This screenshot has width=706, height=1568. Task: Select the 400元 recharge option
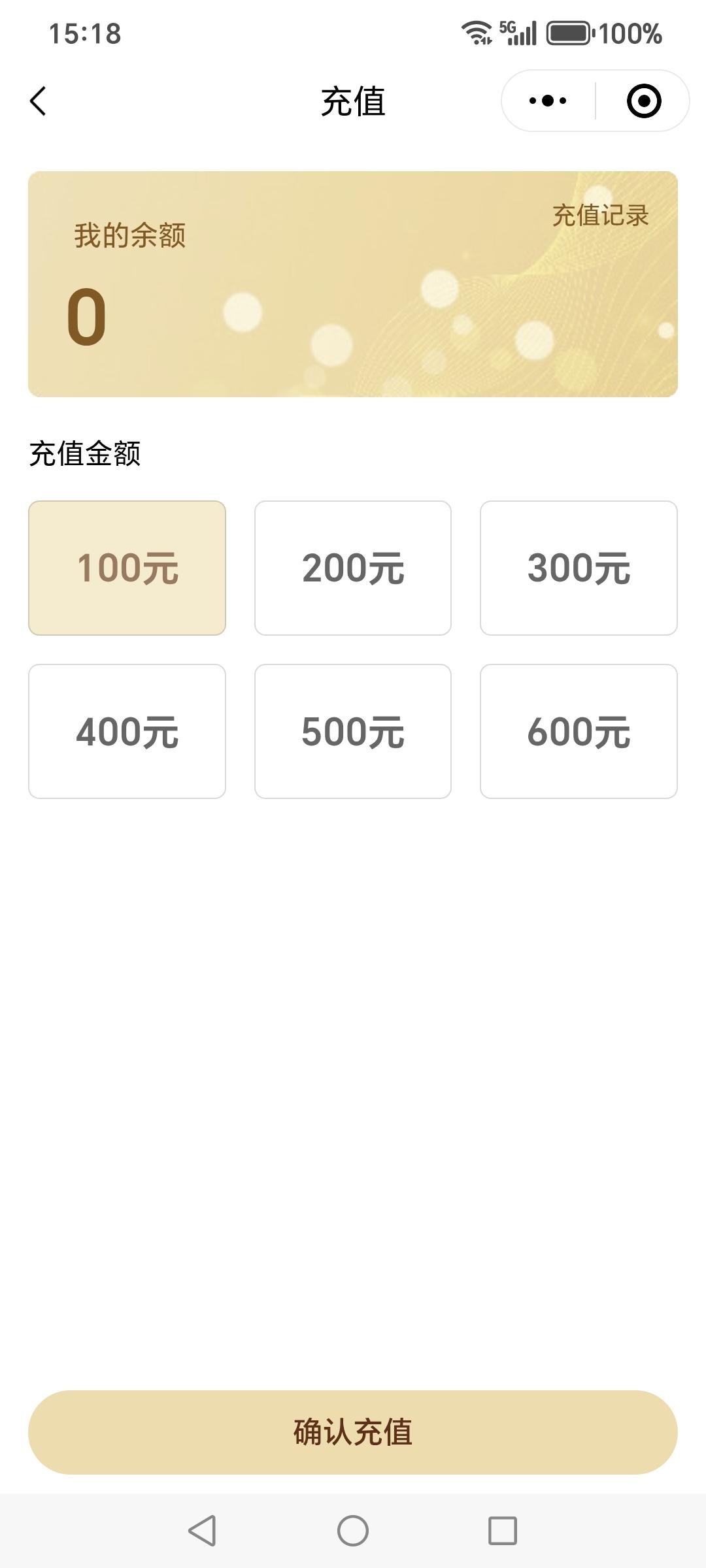pos(127,733)
